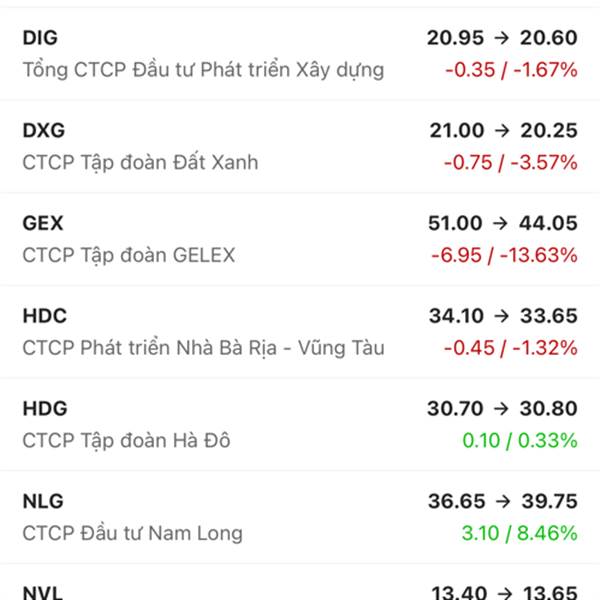The image size is (600, 600).
Task: Open HDC Nhà Bà Rịa - Vũng Tàu
Action: pos(300,332)
